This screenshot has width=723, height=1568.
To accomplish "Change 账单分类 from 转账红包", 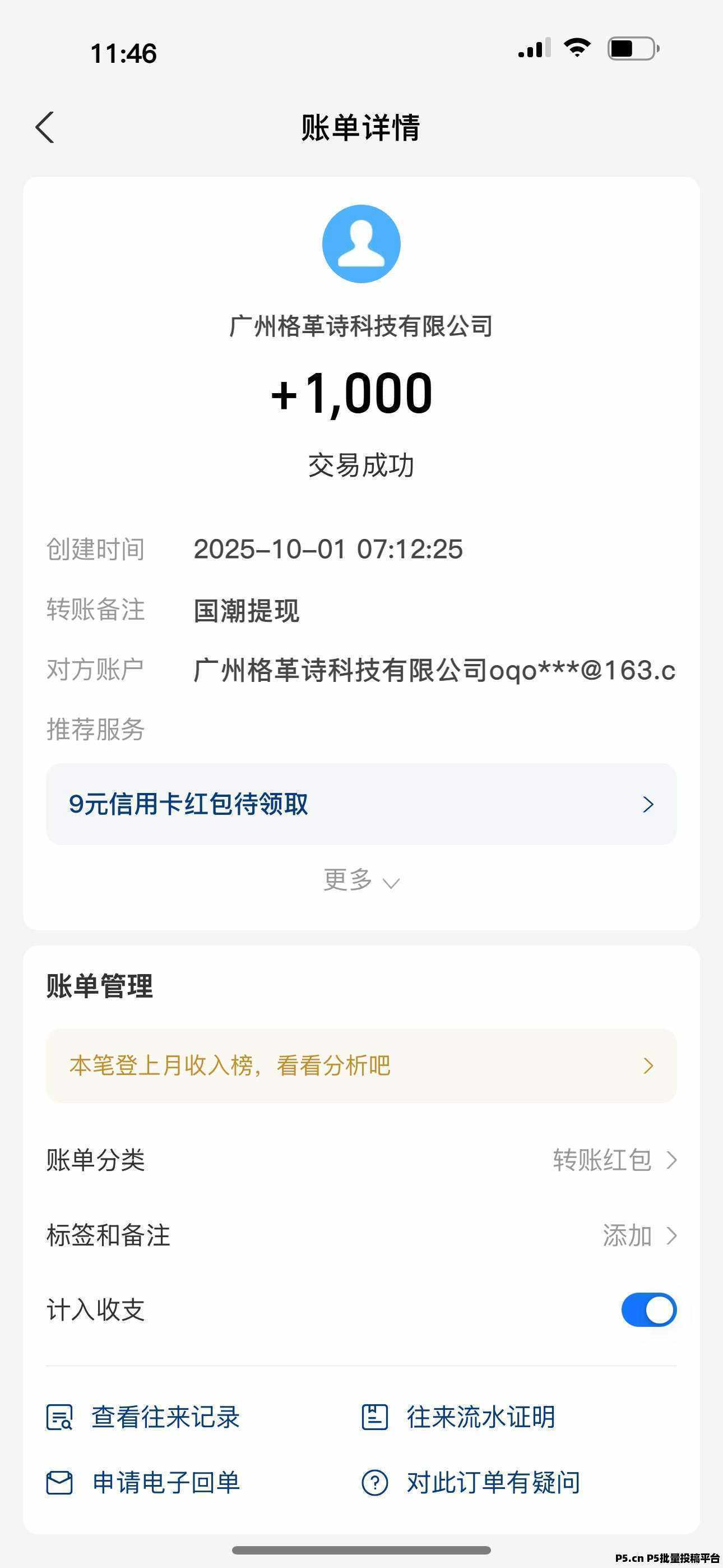I will (614, 1160).
